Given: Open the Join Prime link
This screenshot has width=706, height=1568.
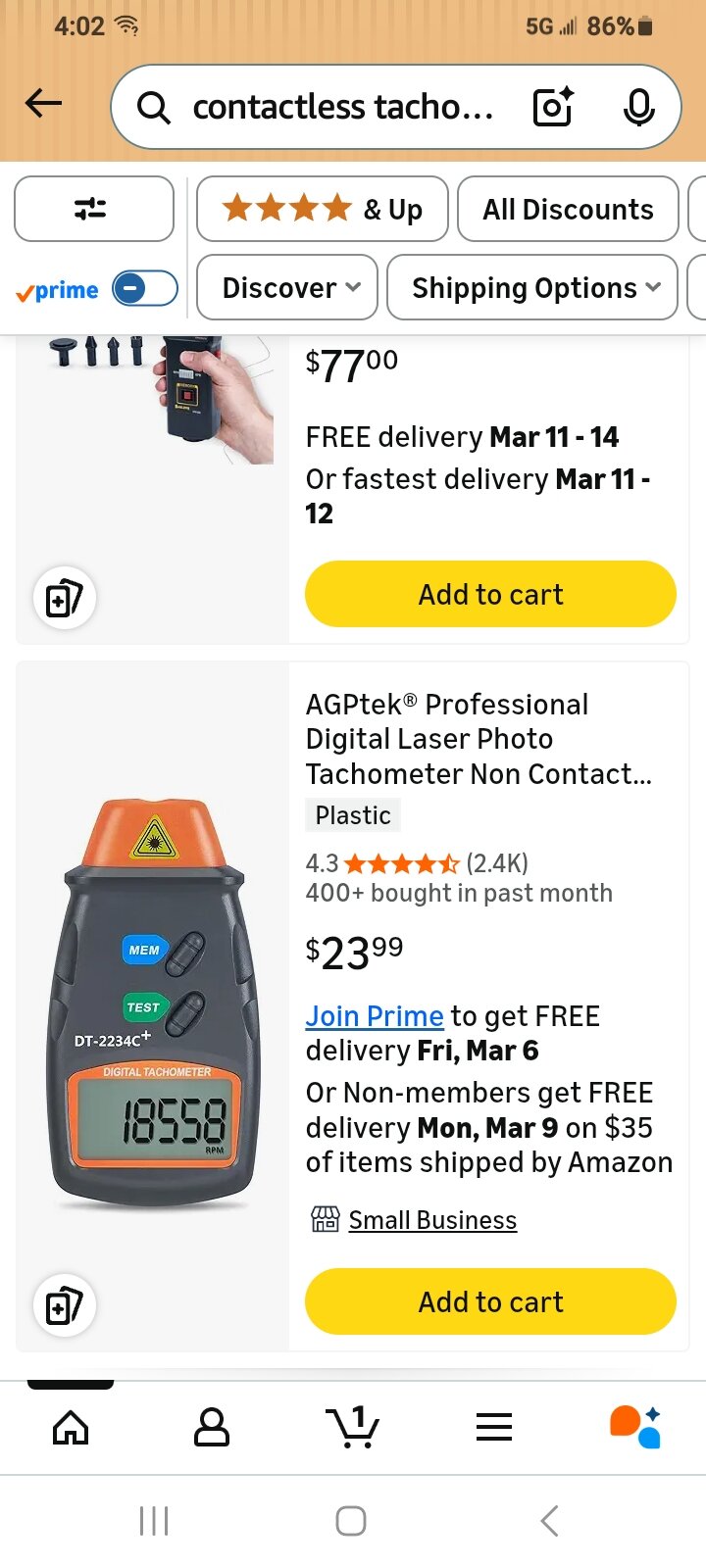Looking at the screenshot, I should click(374, 1016).
